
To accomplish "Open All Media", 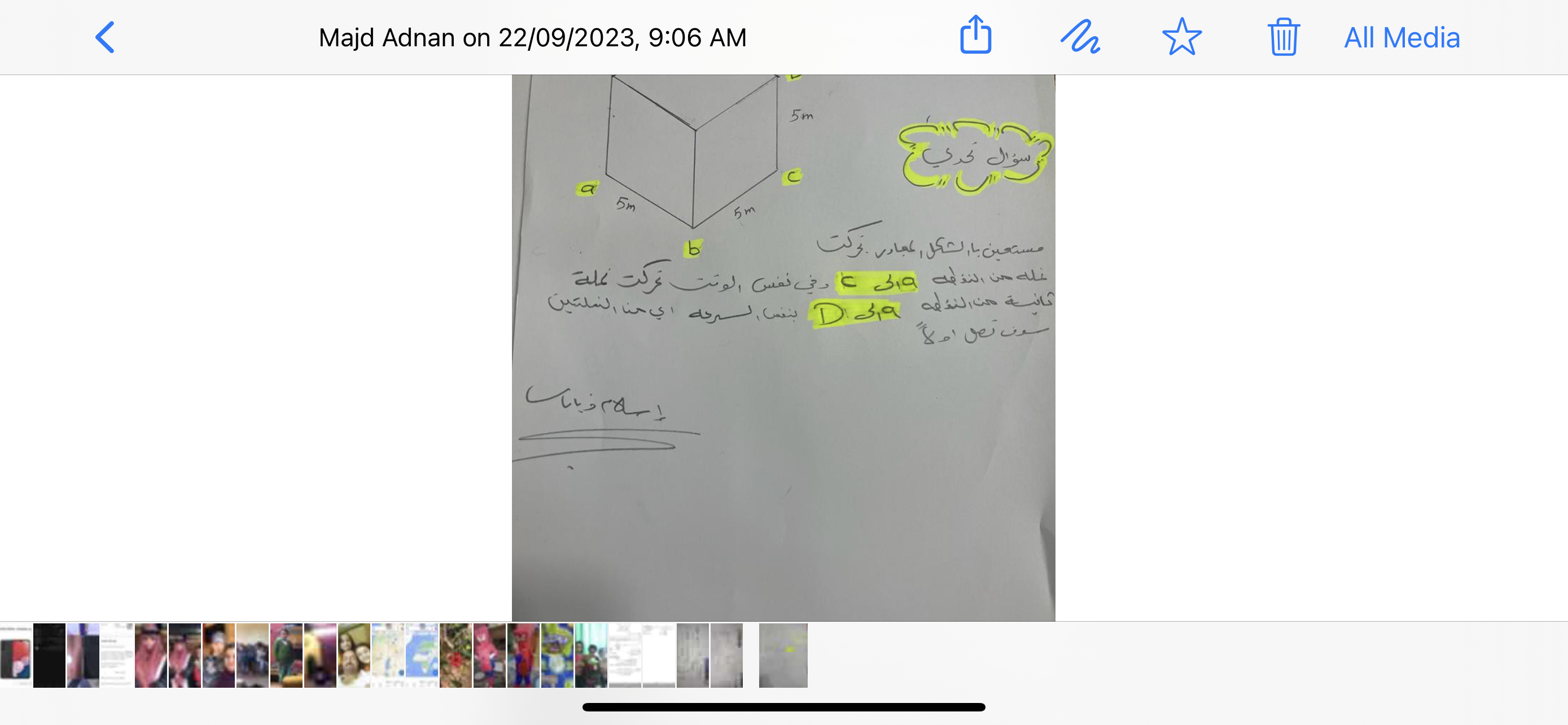I will coord(1401,38).
